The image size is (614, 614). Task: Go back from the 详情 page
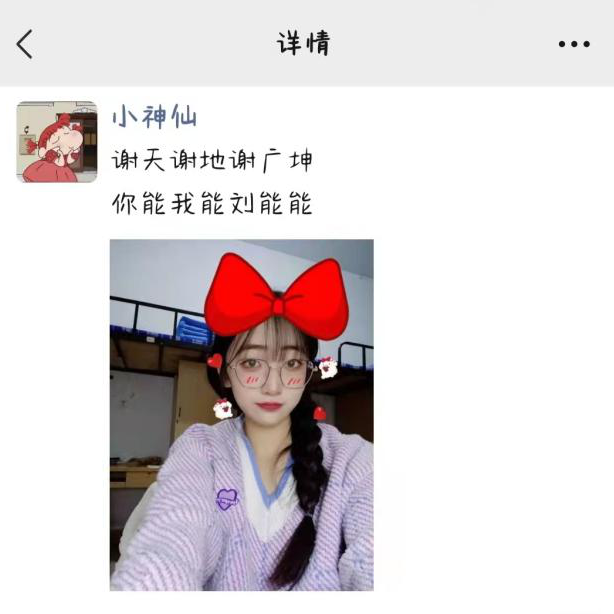pyautogui.click(x=25, y=44)
